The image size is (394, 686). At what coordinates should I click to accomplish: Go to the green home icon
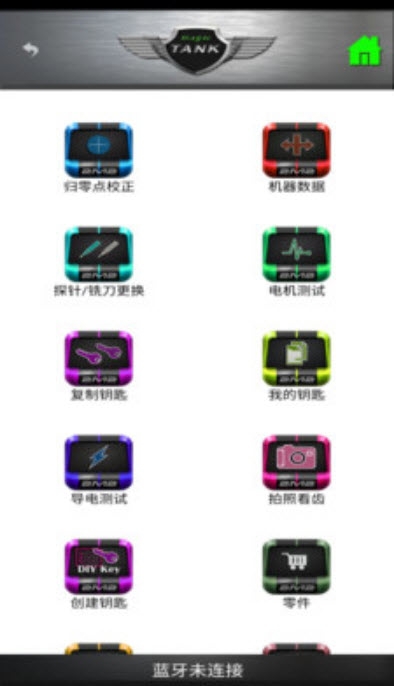click(364, 51)
